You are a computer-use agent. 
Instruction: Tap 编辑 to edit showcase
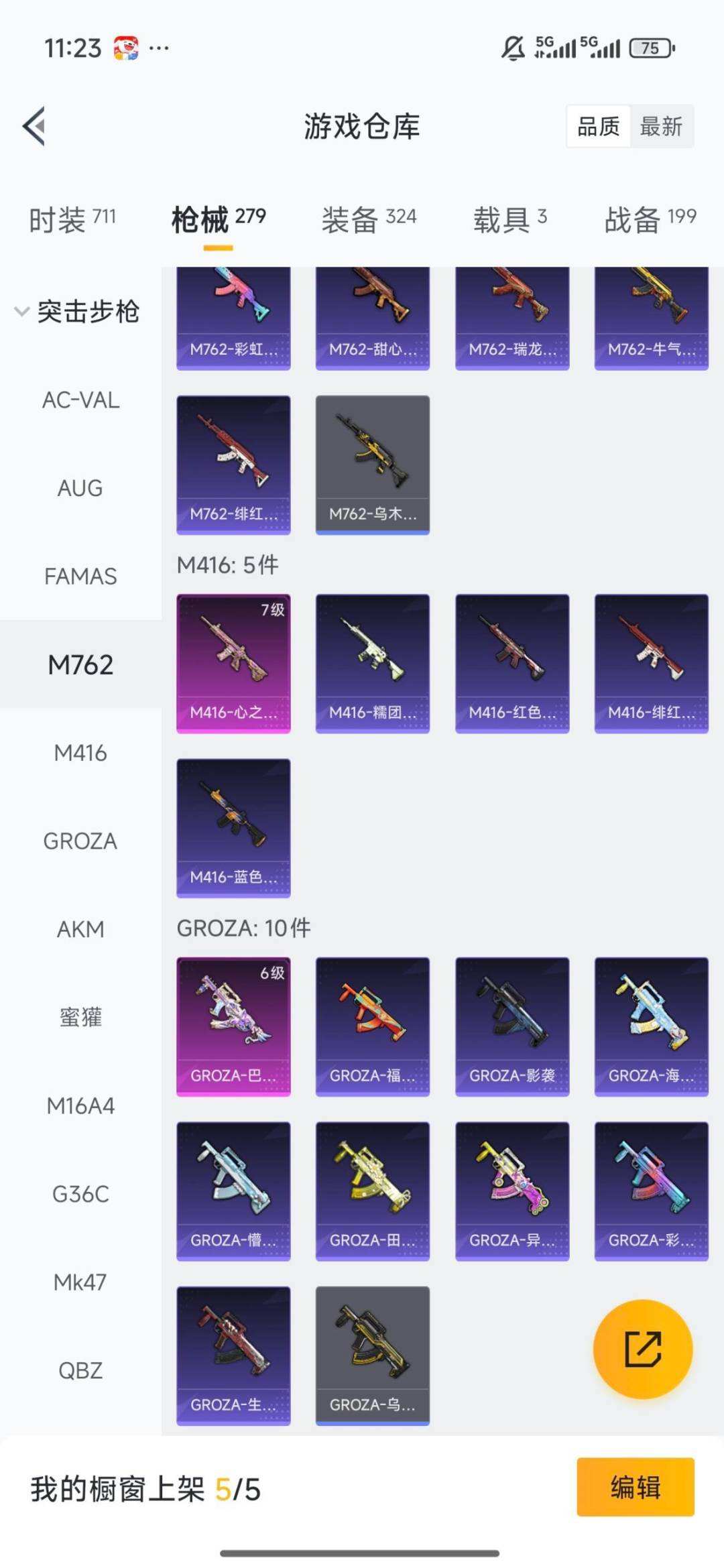[635, 1487]
